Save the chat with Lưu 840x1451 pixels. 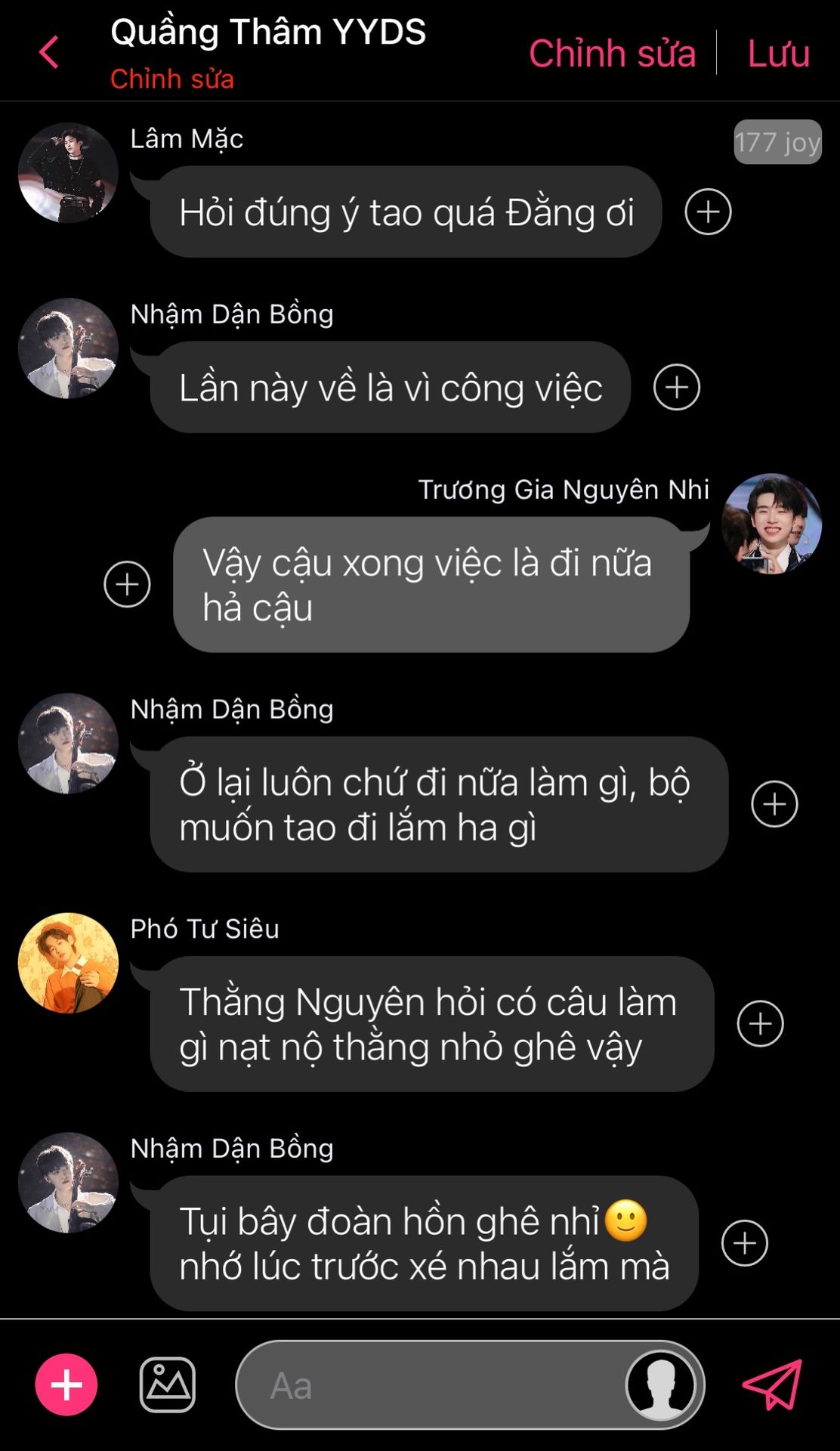tap(778, 54)
